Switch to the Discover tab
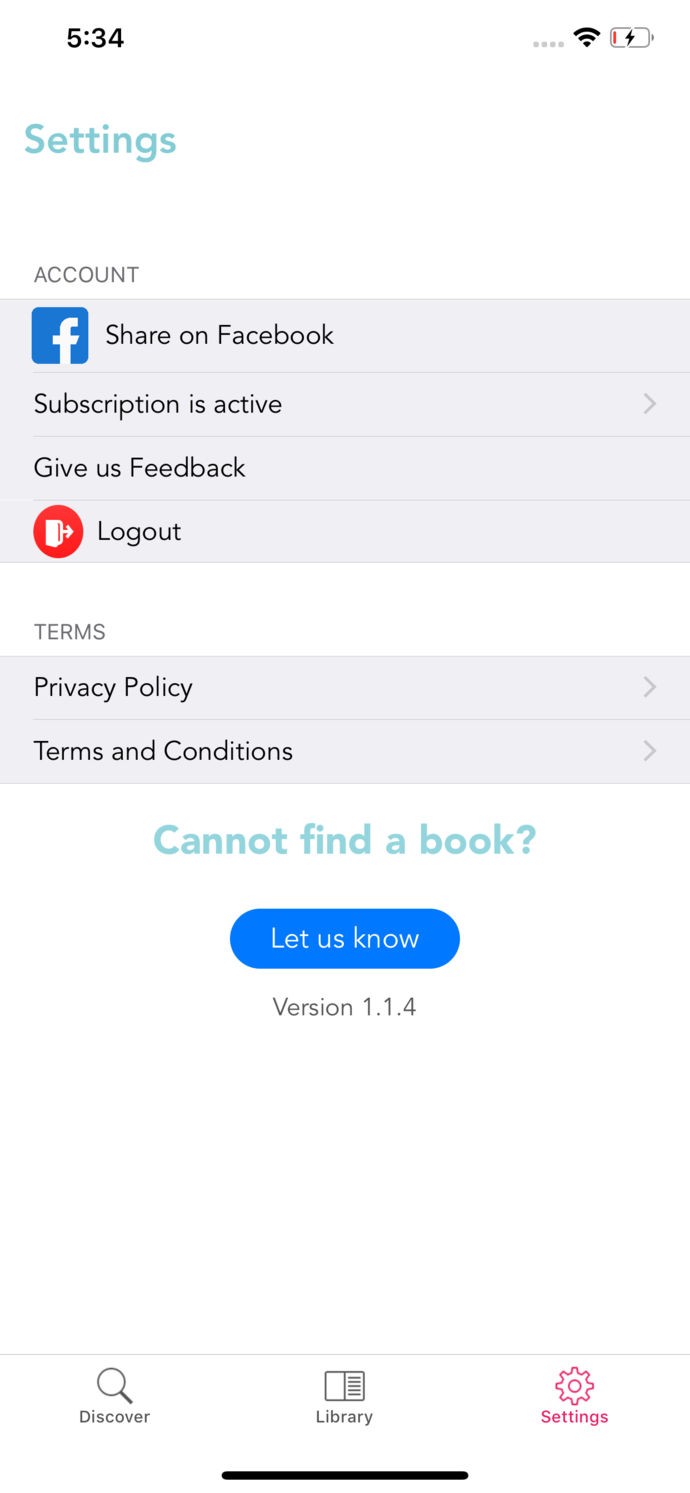Viewport: 690px width, 1493px height. [x=114, y=1397]
